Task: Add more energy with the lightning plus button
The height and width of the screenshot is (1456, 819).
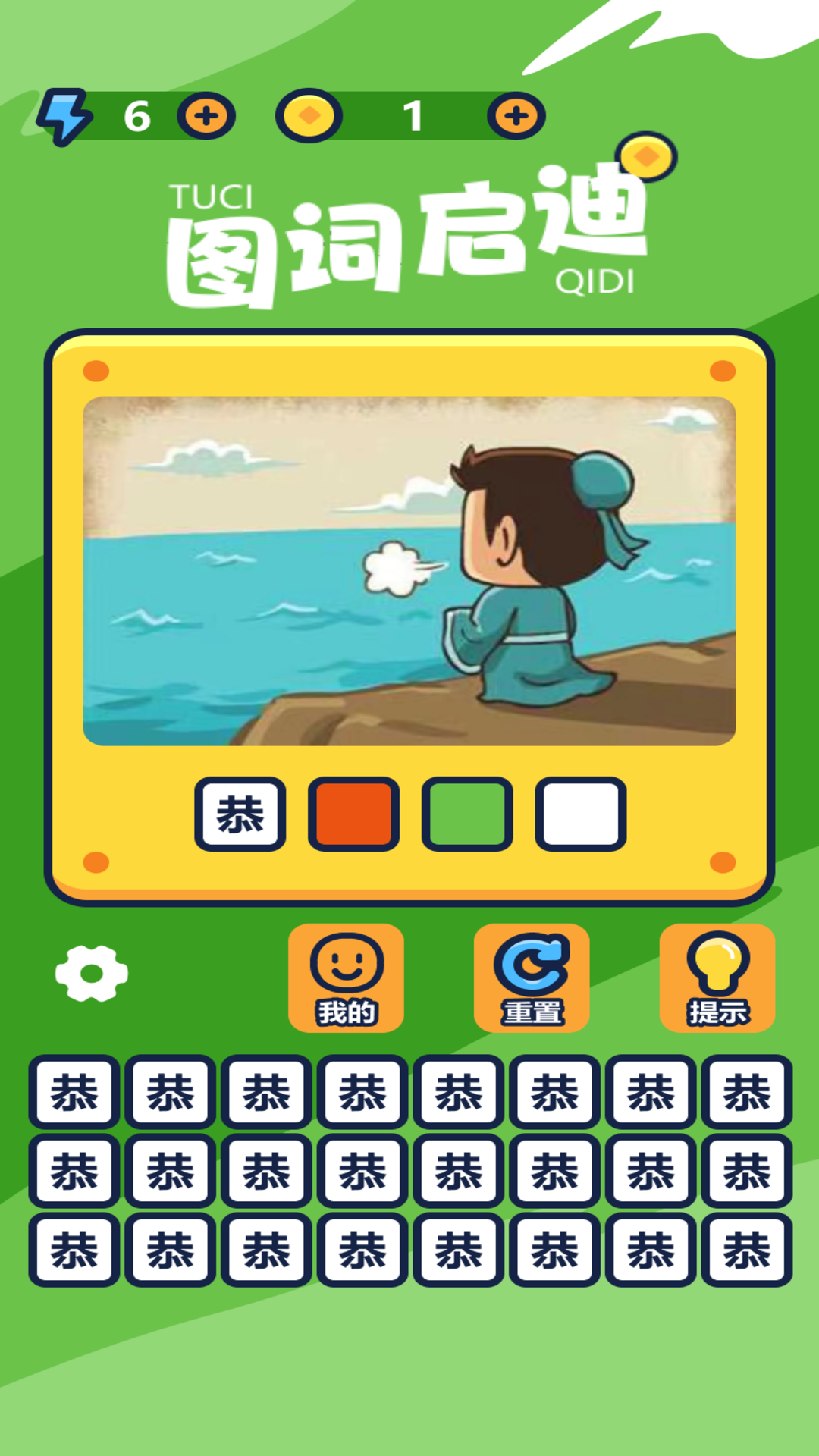Action: [206, 116]
